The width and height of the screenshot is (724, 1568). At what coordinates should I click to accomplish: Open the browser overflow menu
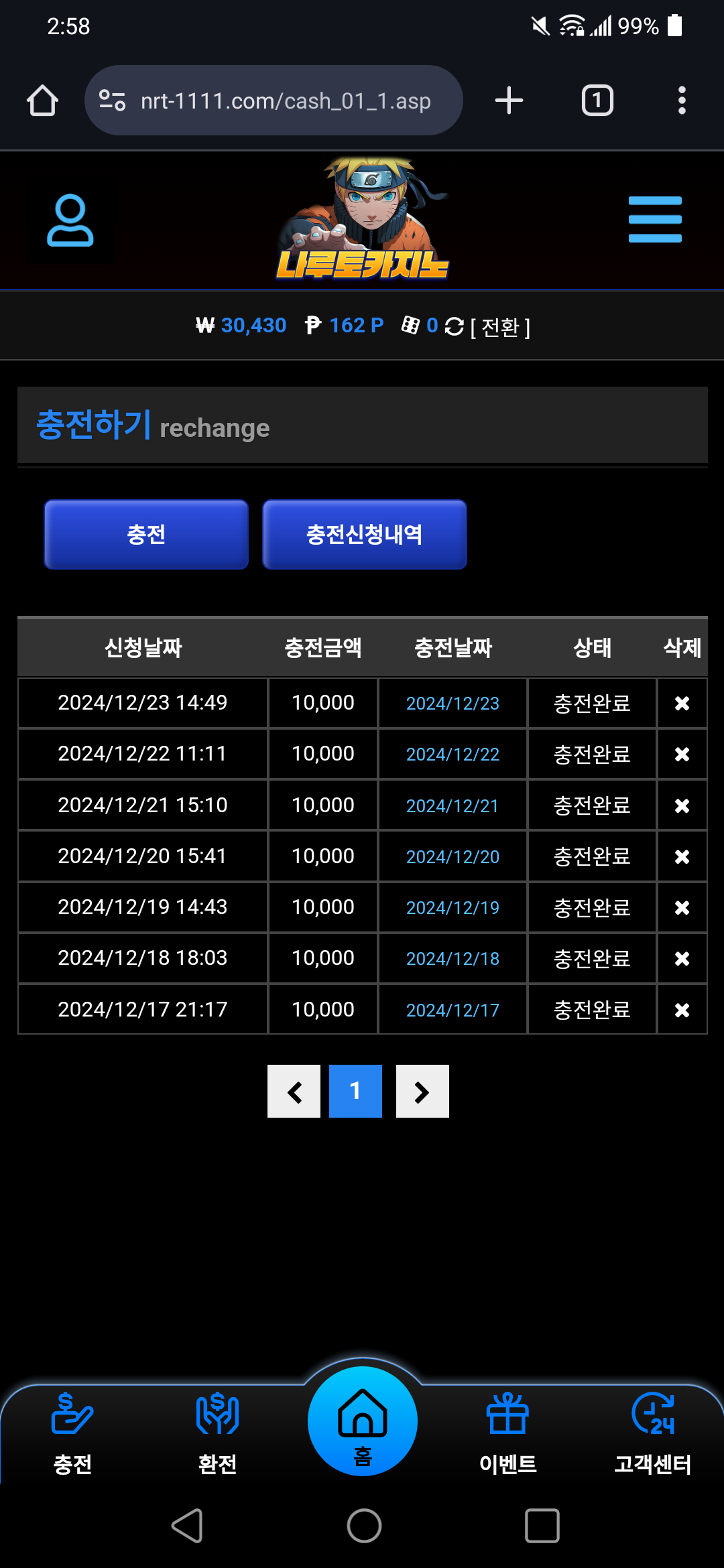point(682,101)
